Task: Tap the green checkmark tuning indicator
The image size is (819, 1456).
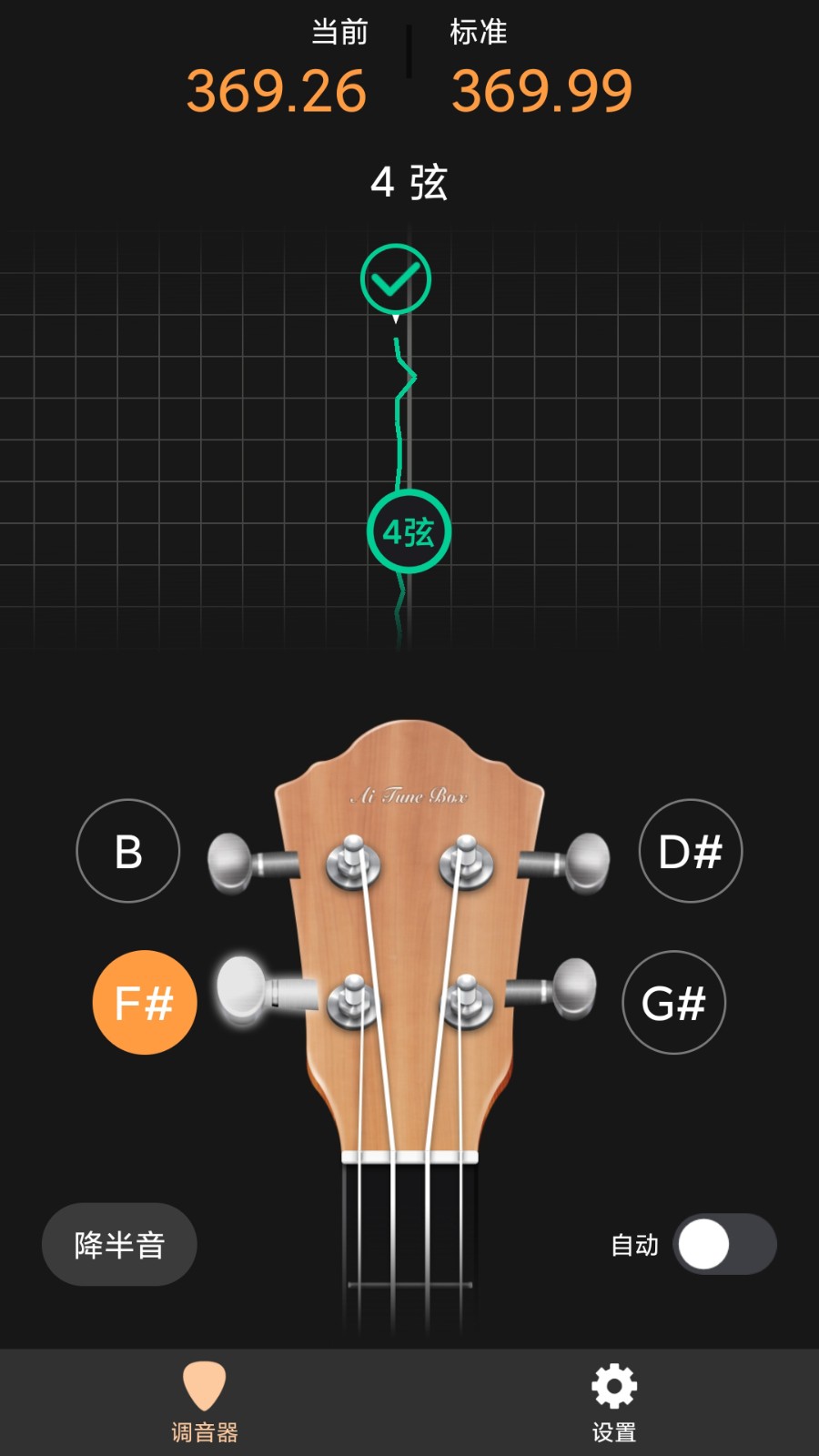Action: tap(395, 278)
